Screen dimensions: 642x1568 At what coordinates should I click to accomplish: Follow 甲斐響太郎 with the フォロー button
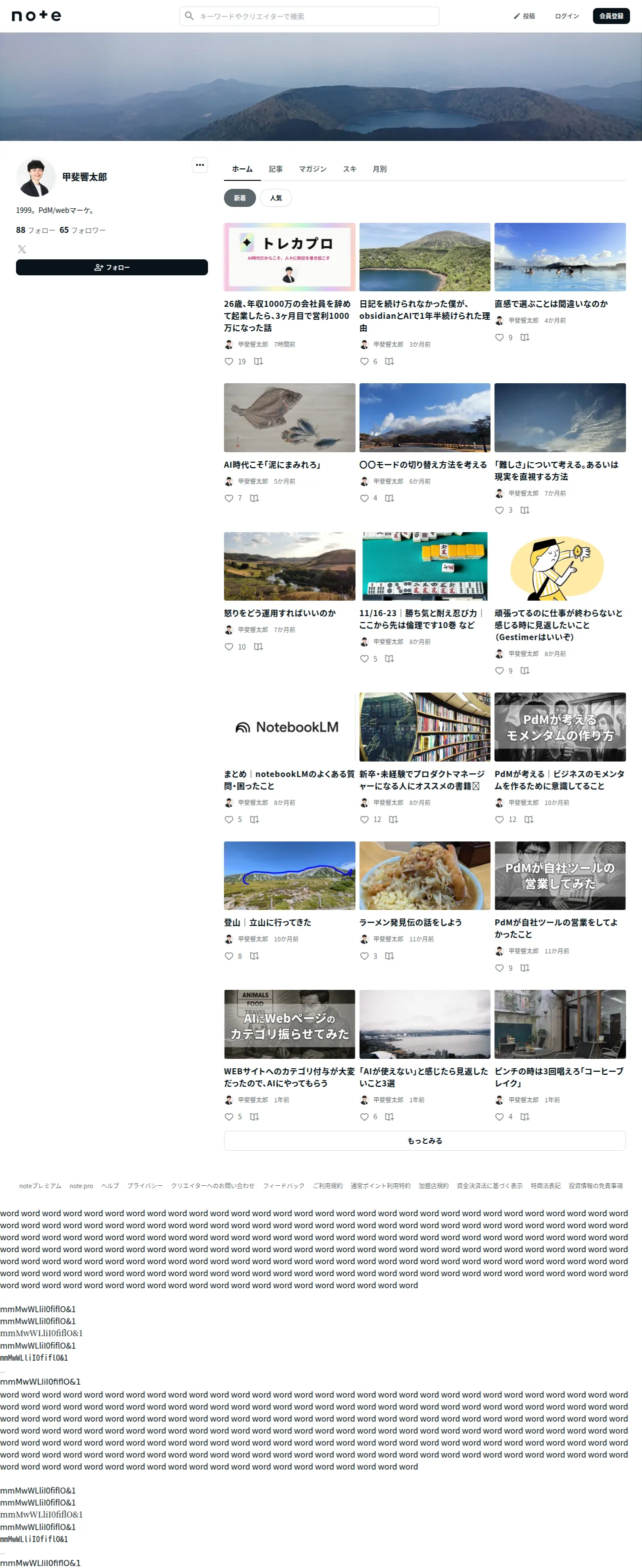tap(111, 267)
